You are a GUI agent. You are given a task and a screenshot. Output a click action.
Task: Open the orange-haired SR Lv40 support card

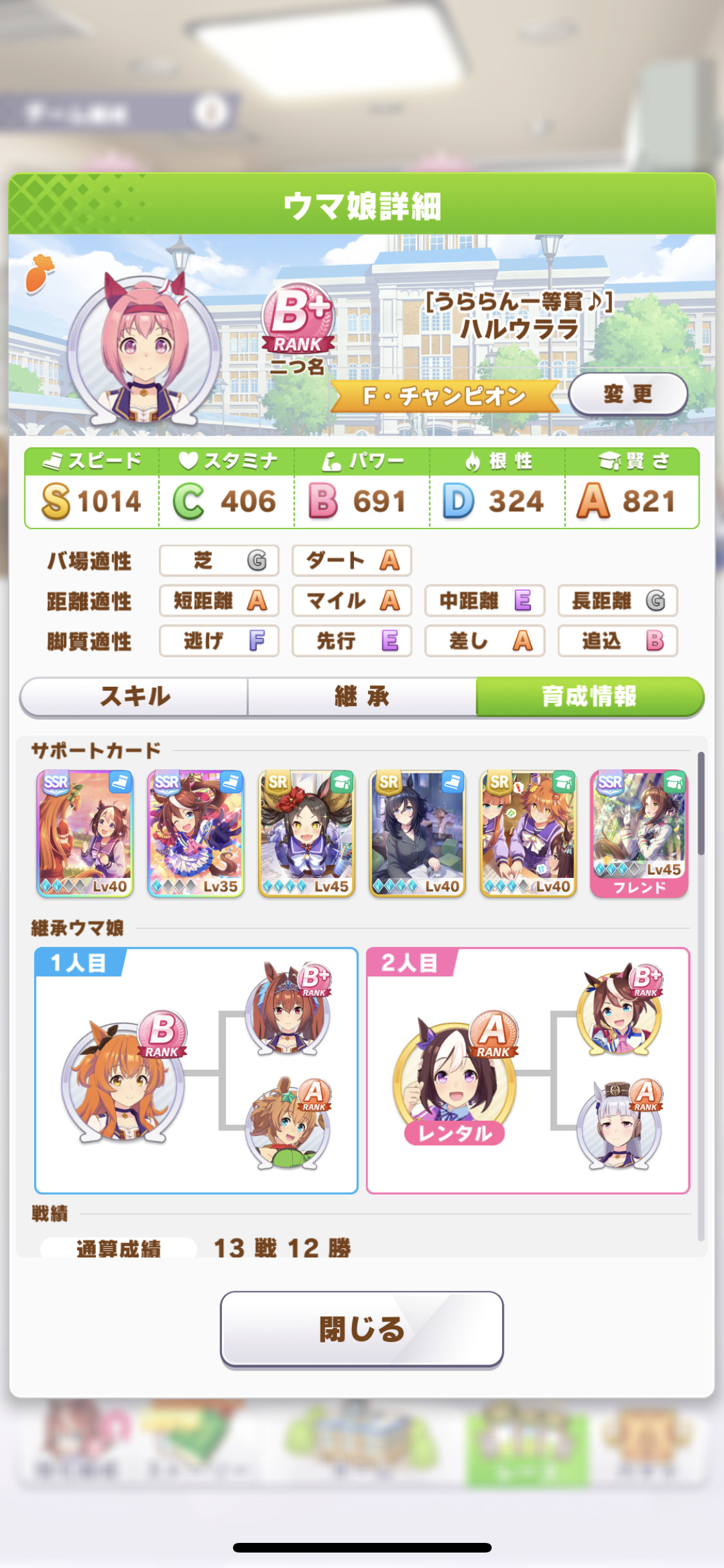pos(528,834)
